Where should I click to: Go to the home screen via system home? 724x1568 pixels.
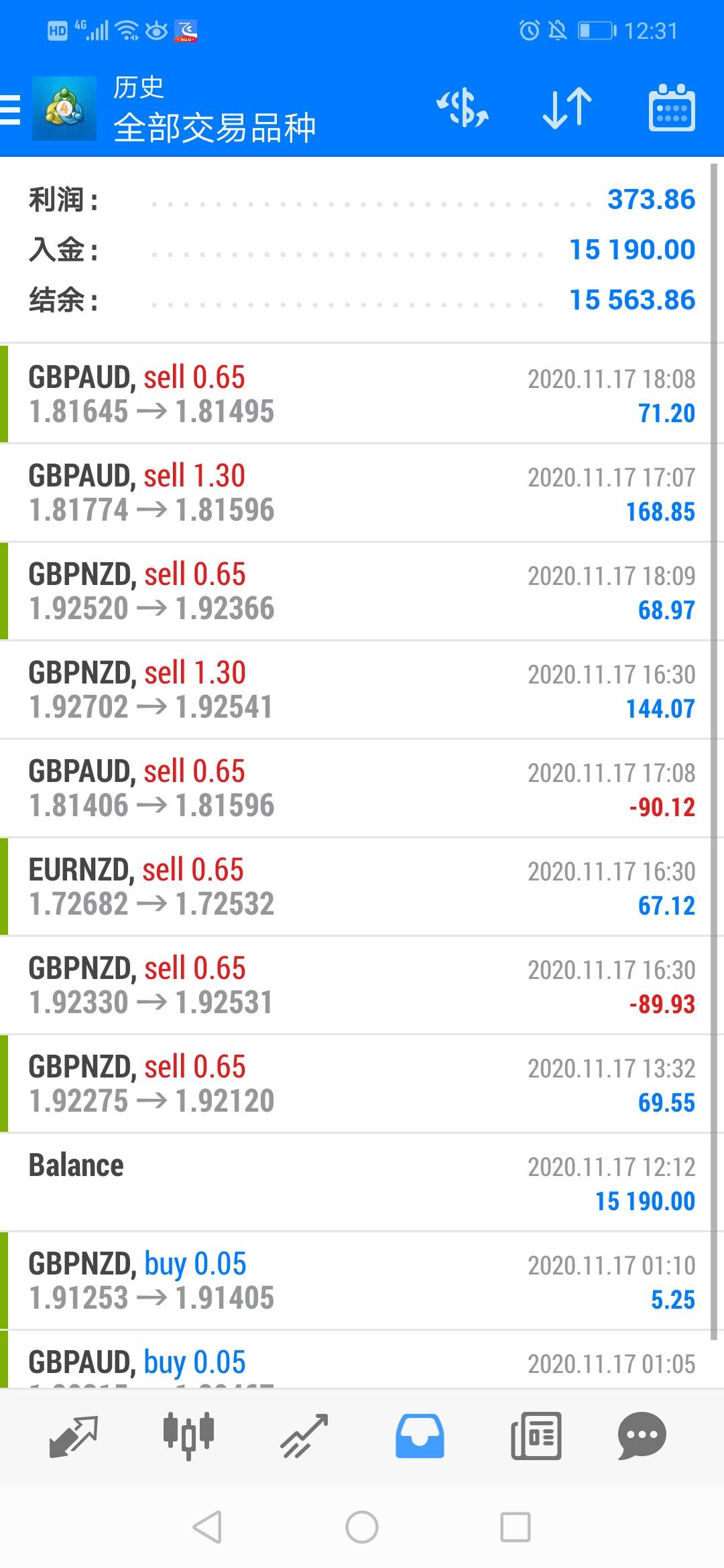(362, 1528)
